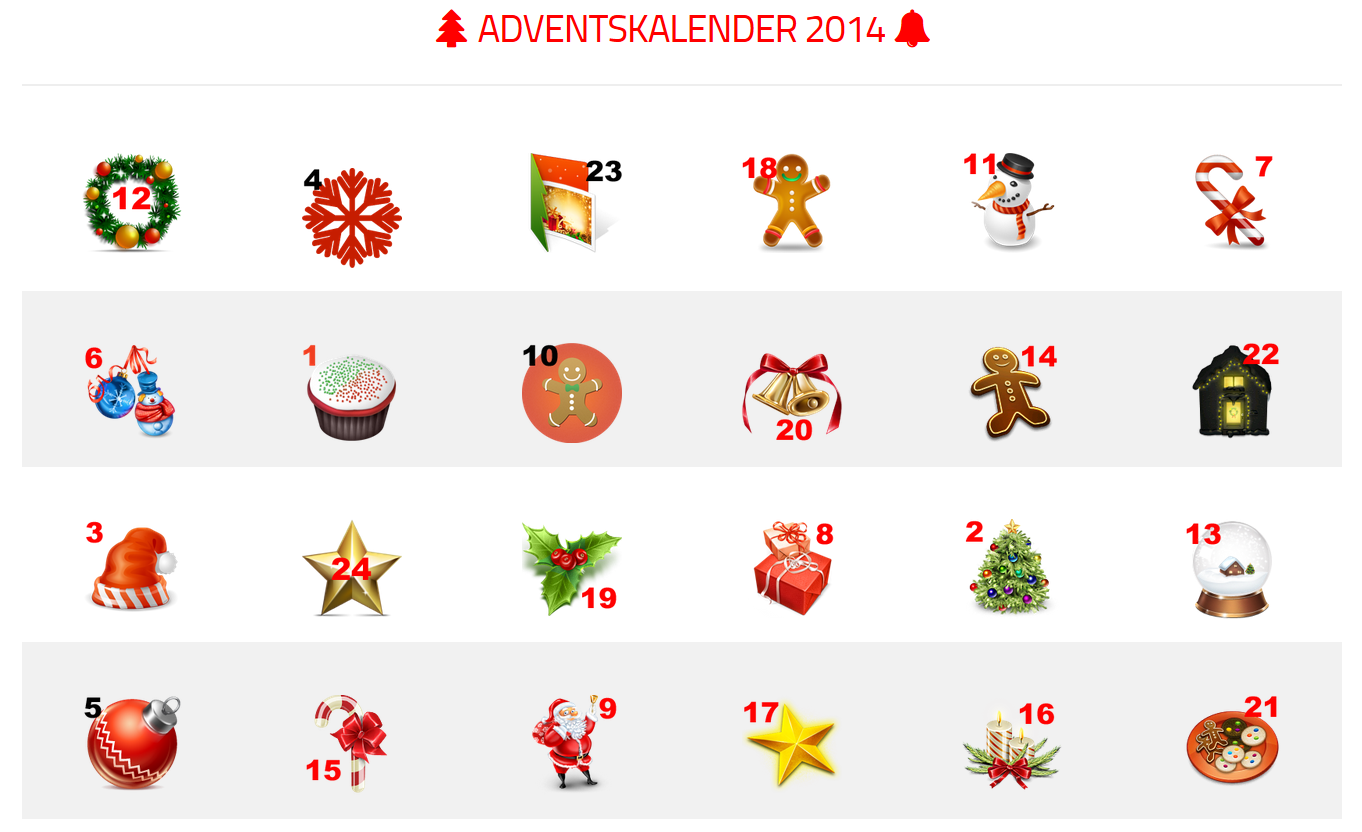Tap door 22 with the dark house
The image size is (1362, 832).
(x=1231, y=393)
